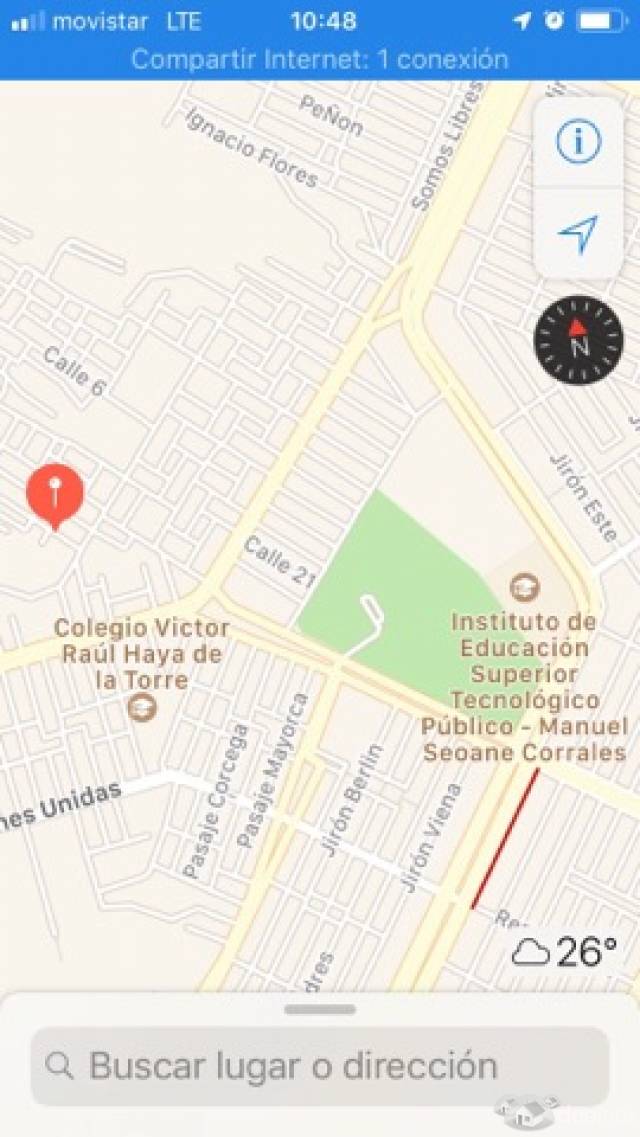Open Colegio Victor Raúl Haya de la Torre
This screenshot has height=1137, width=640.
[x=141, y=709]
